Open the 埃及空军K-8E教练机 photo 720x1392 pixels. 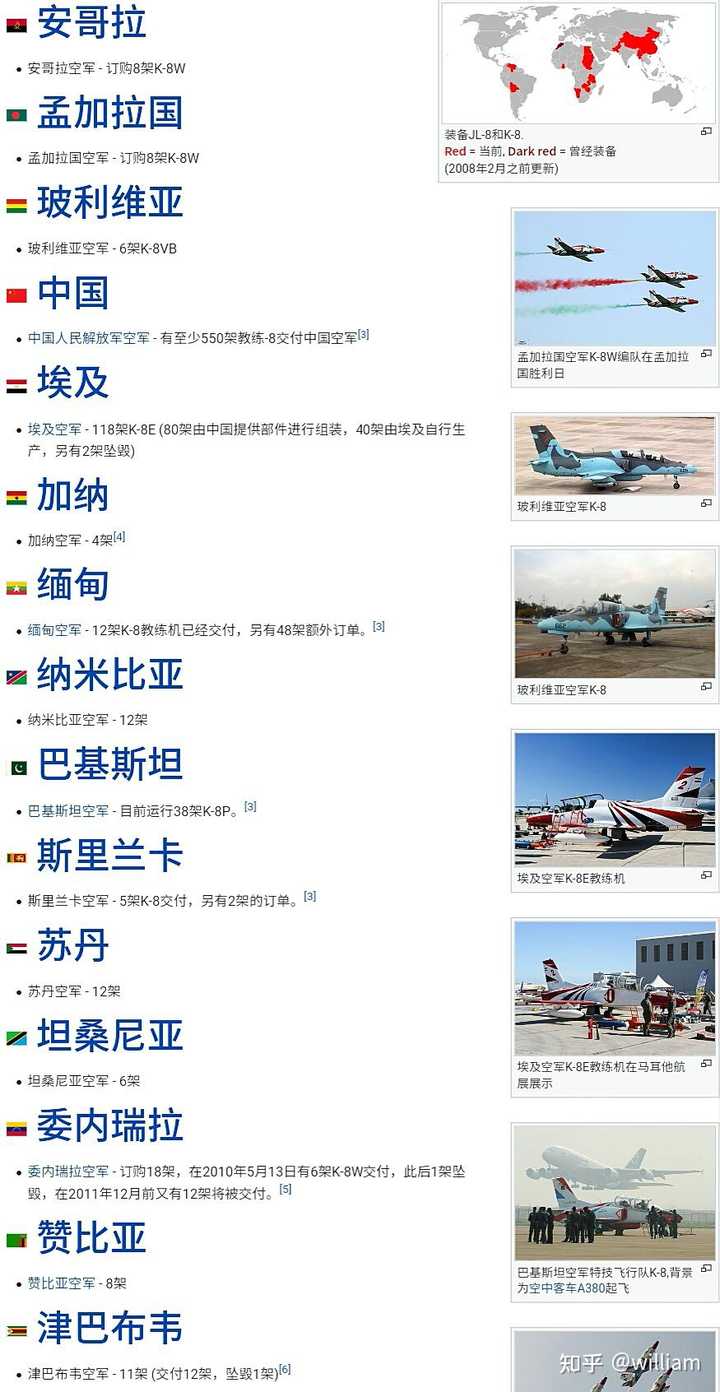[615, 800]
